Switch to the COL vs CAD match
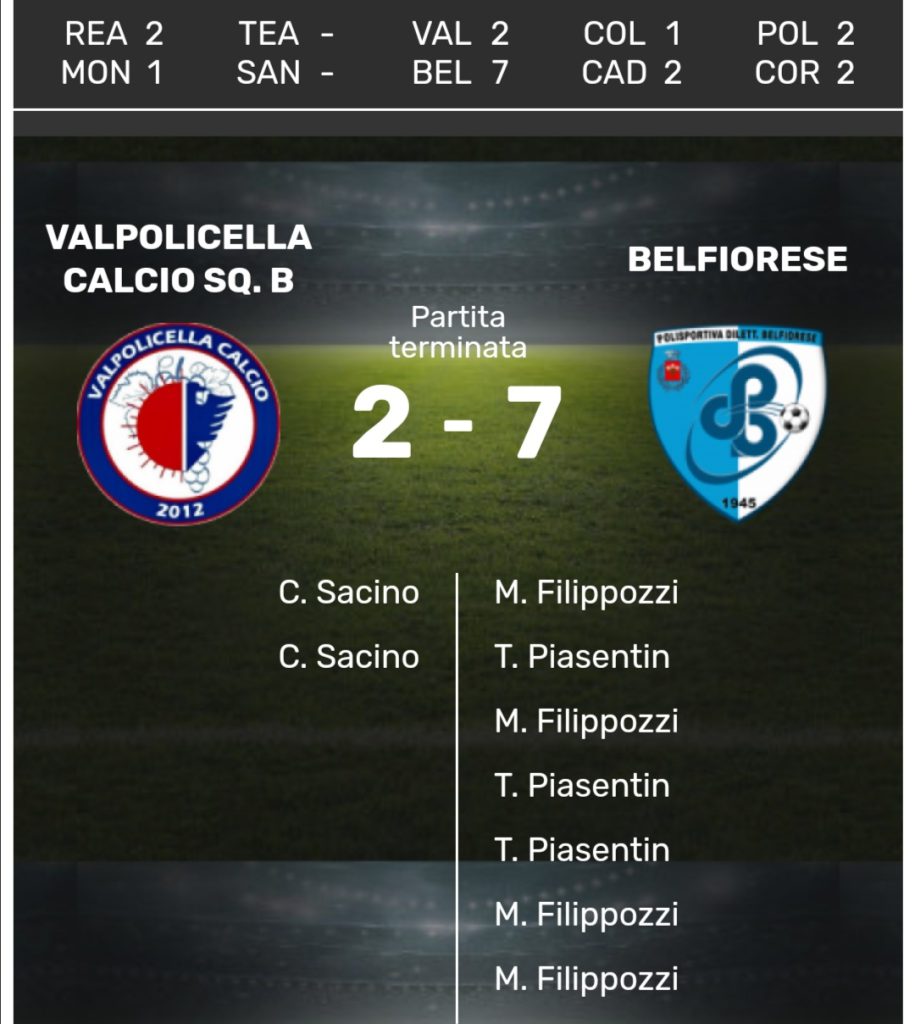 tap(632, 53)
